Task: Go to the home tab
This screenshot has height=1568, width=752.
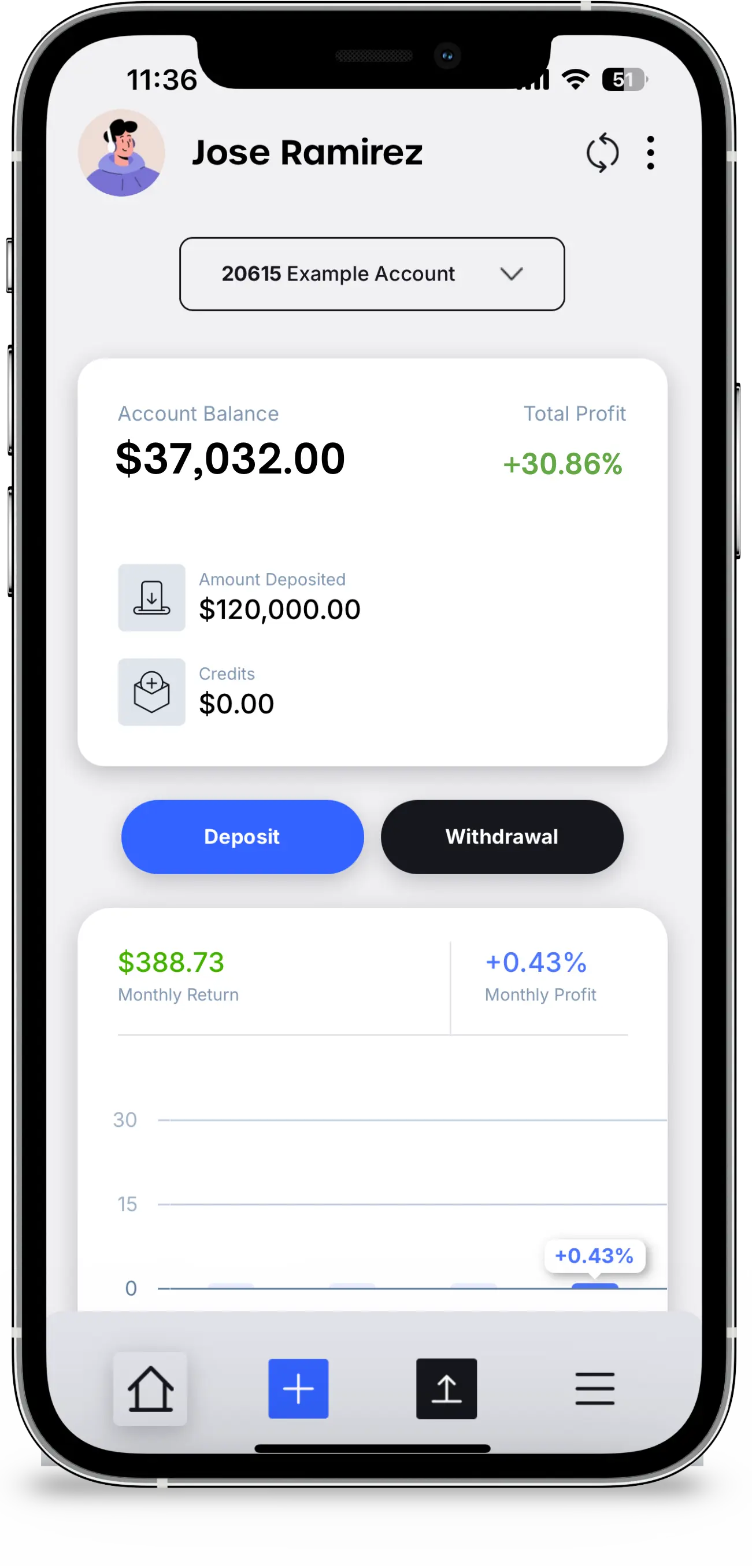Action: point(150,1388)
